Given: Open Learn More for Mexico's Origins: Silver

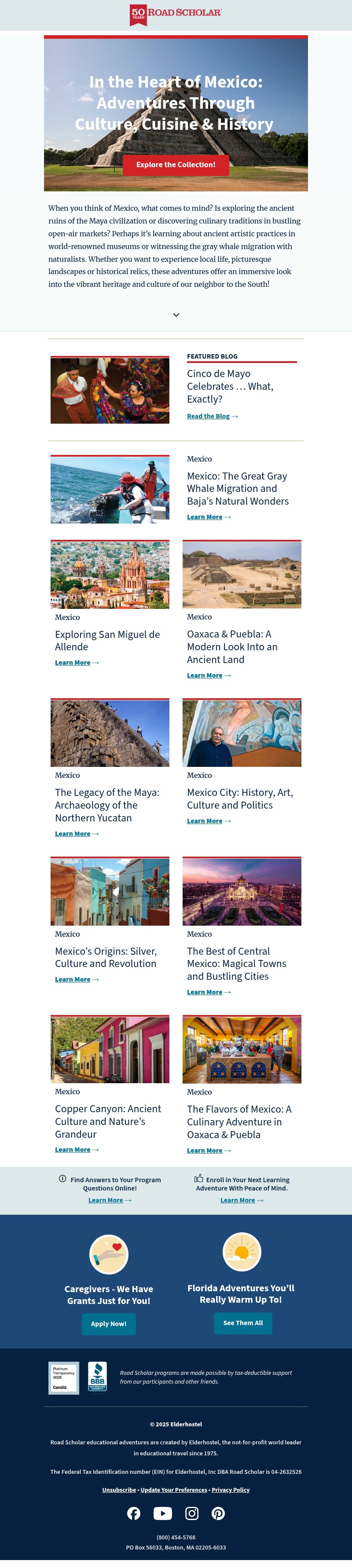Looking at the screenshot, I should 73,979.
